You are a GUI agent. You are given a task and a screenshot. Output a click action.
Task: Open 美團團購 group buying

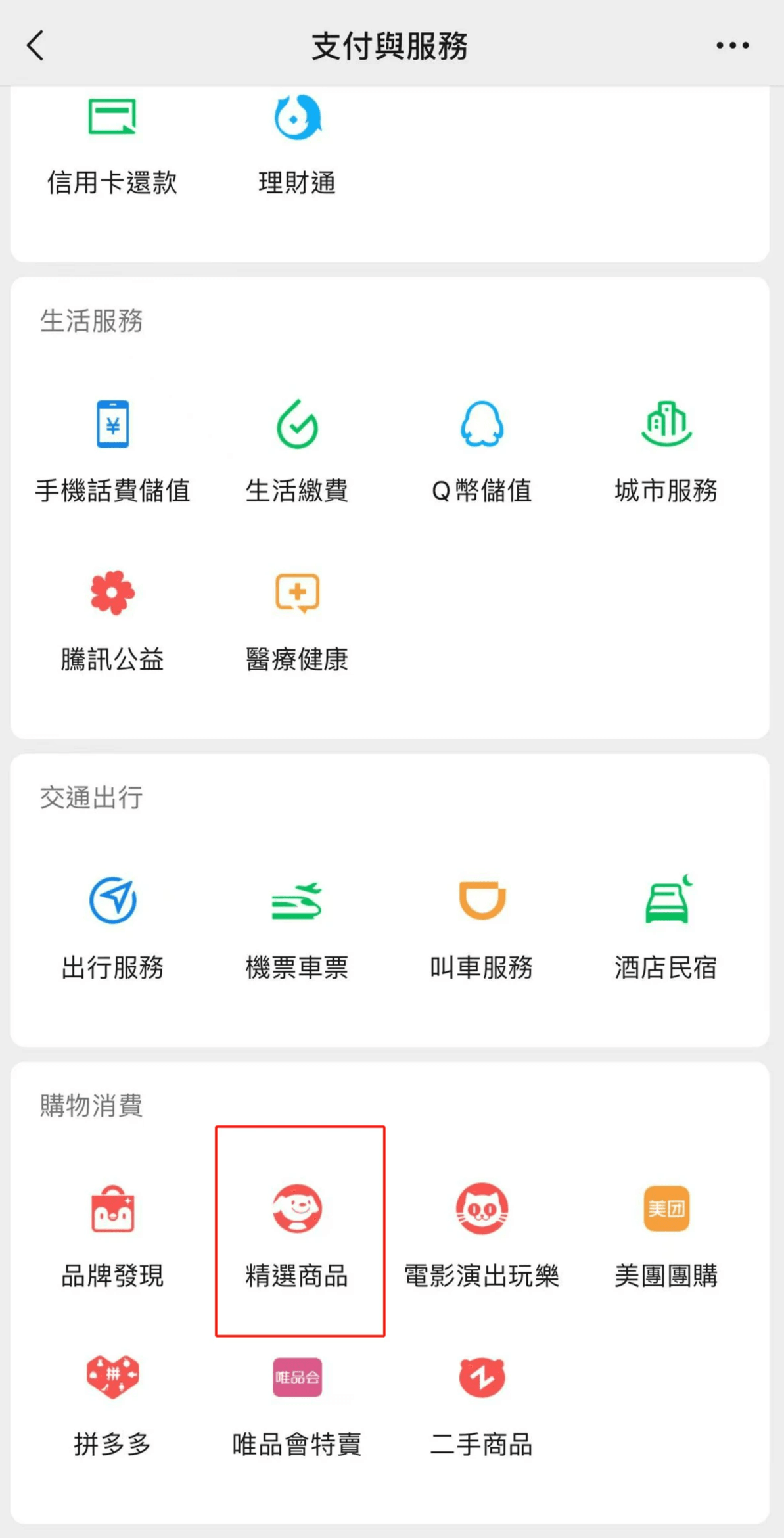coord(666,1236)
